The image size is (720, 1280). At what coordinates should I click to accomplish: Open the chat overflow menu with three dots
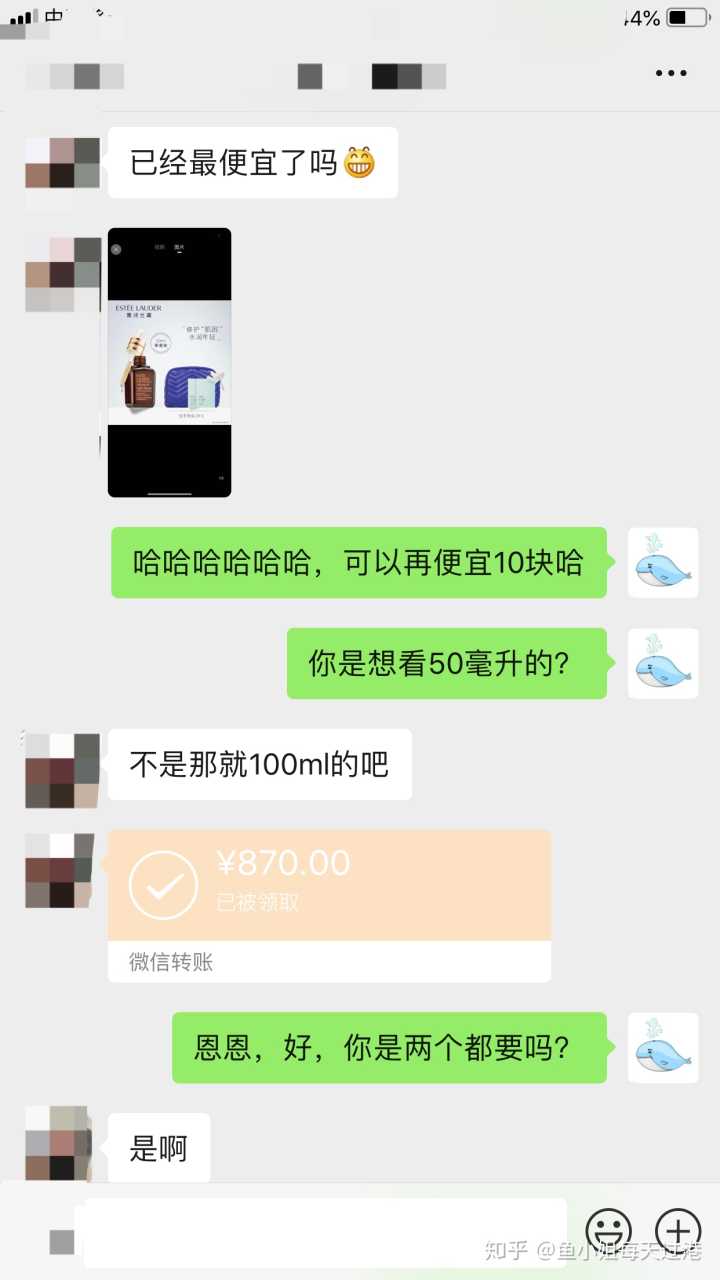670,73
